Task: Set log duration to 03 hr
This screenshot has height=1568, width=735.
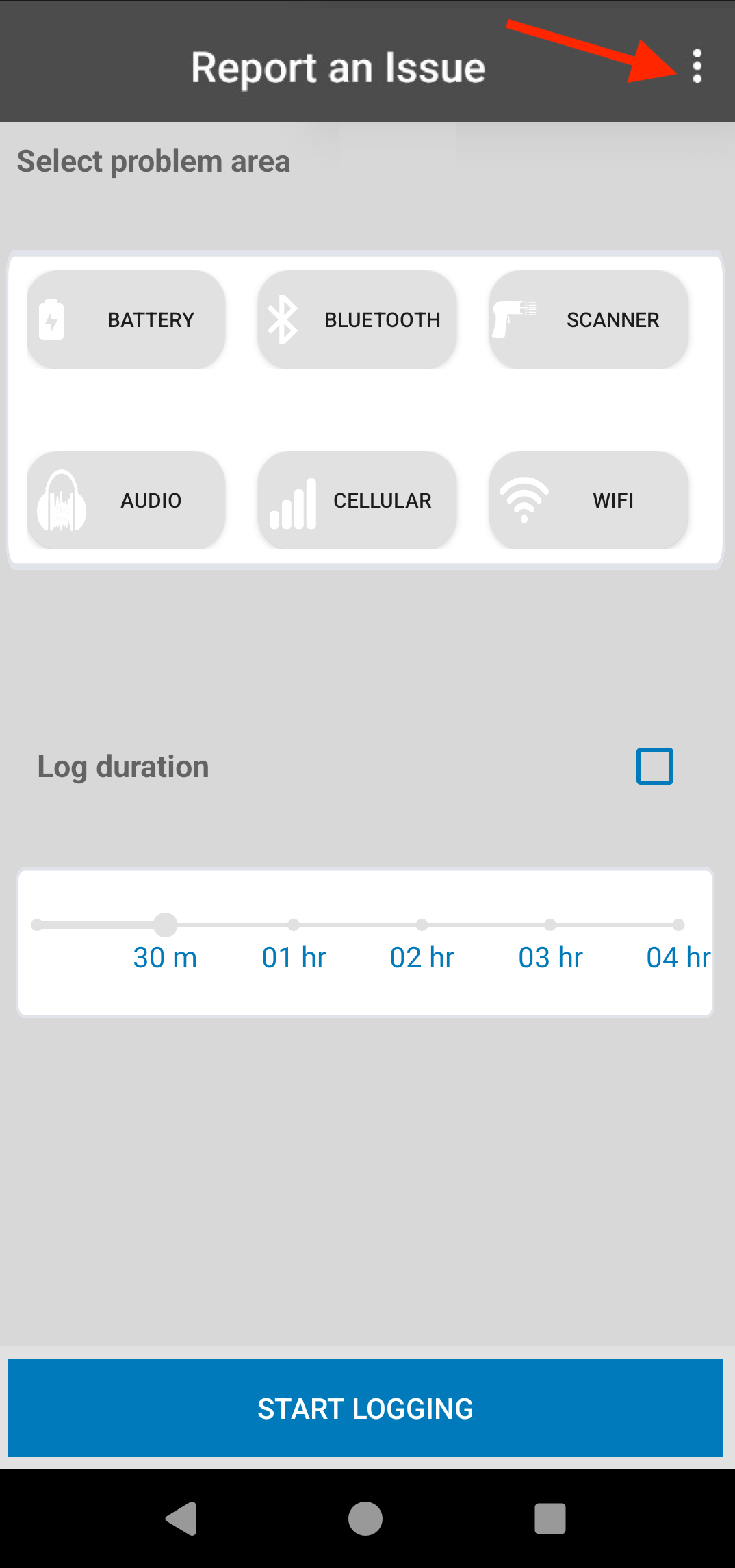Action: pyautogui.click(x=550, y=926)
